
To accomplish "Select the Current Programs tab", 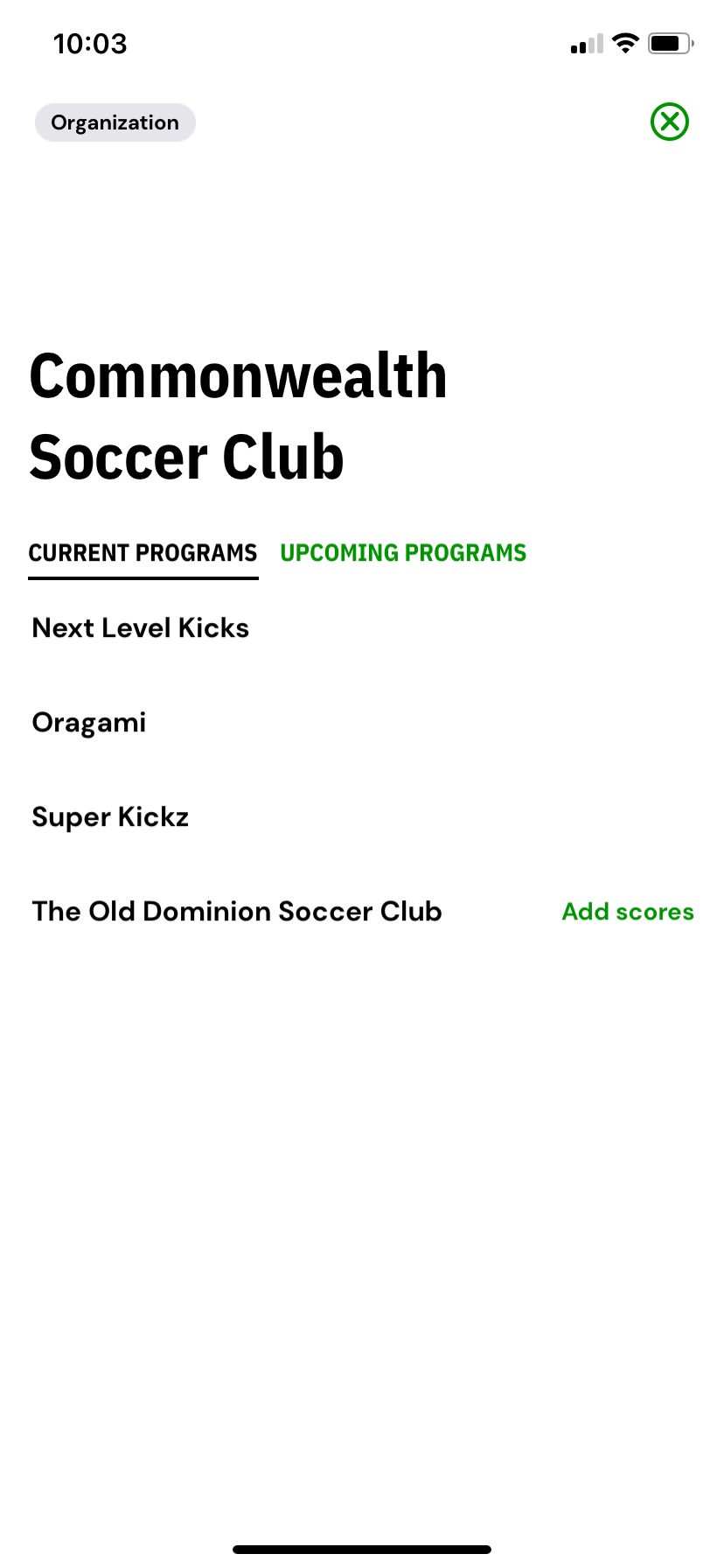I will tap(143, 553).
